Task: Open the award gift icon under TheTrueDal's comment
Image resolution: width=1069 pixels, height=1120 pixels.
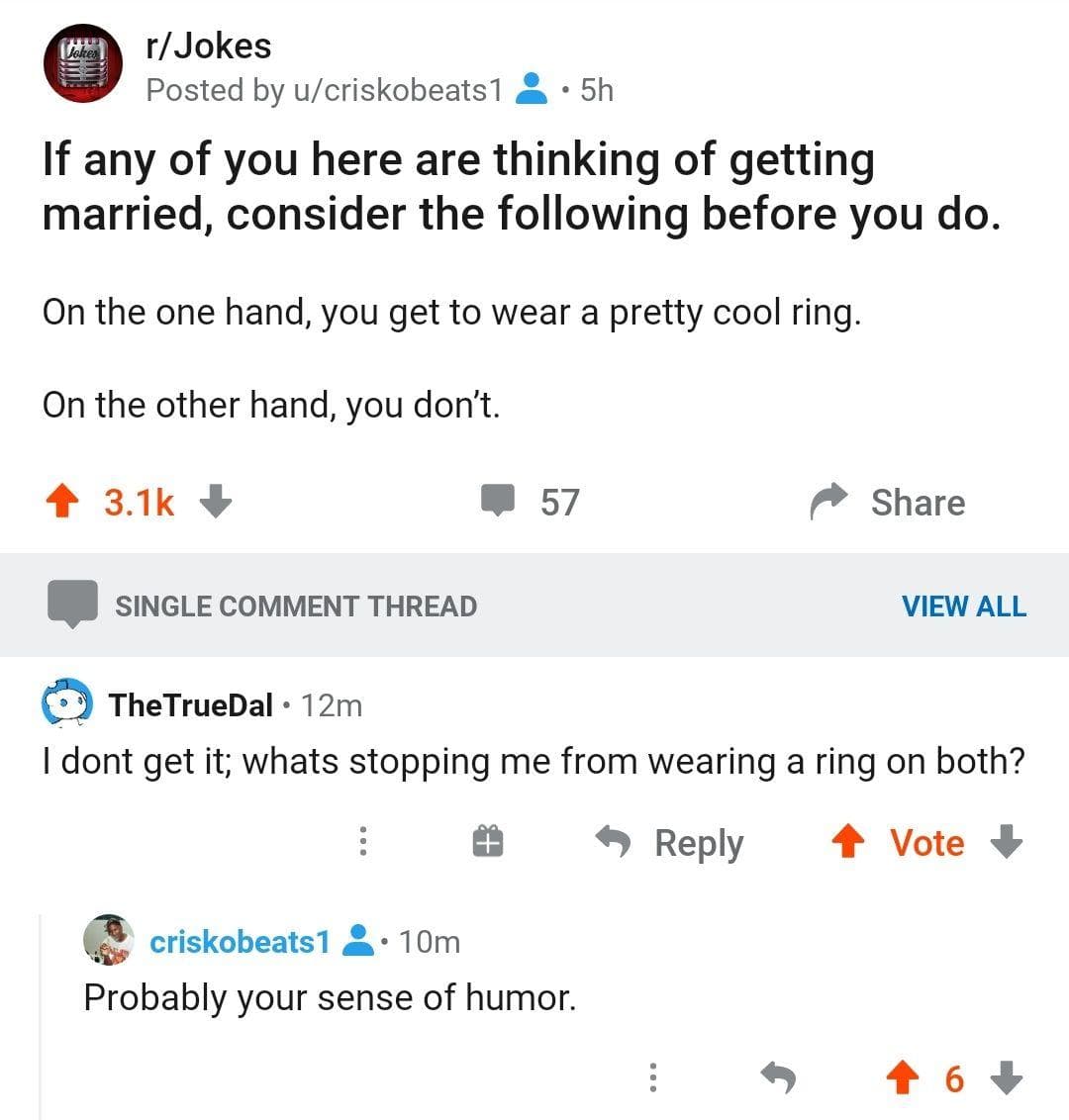Action: click(487, 842)
